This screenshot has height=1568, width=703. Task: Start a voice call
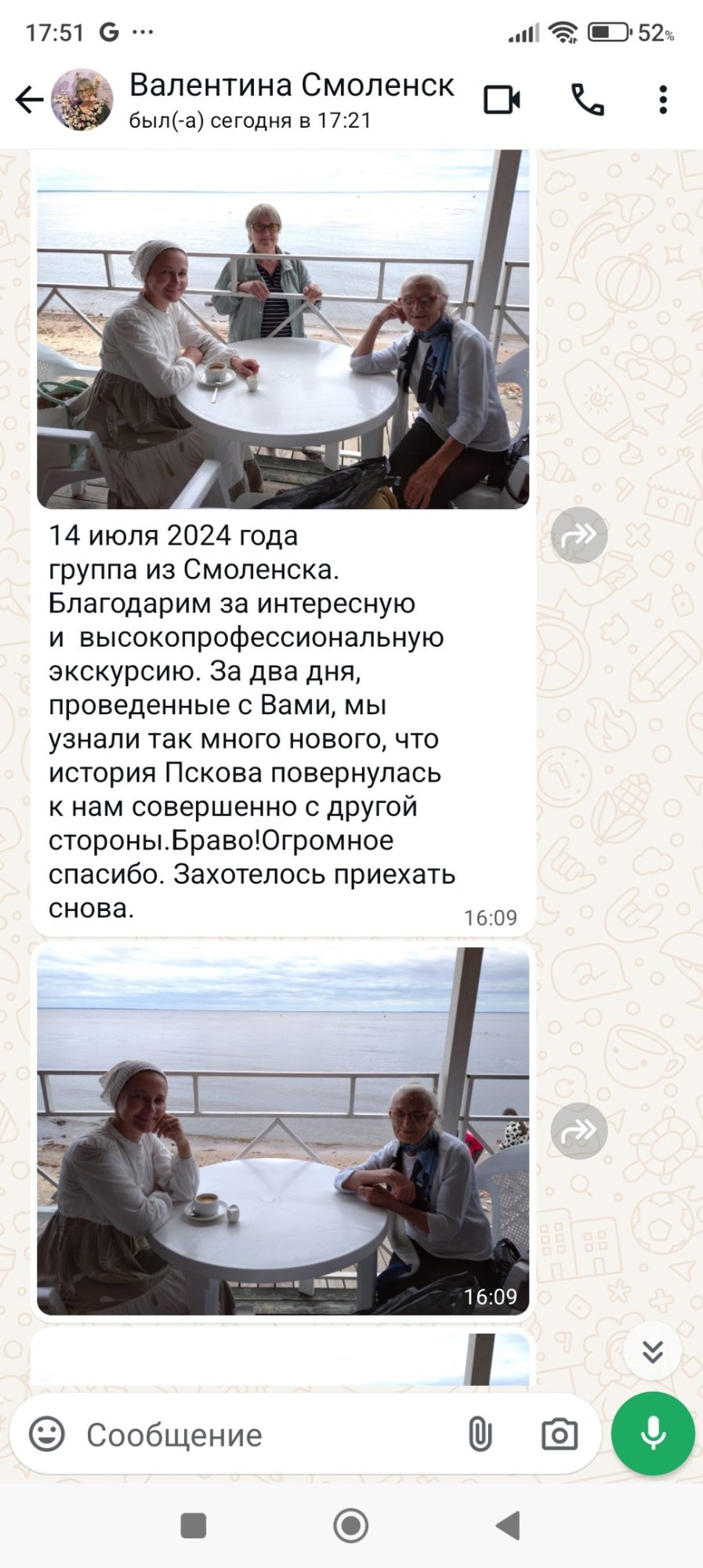pyautogui.click(x=587, y=100)
